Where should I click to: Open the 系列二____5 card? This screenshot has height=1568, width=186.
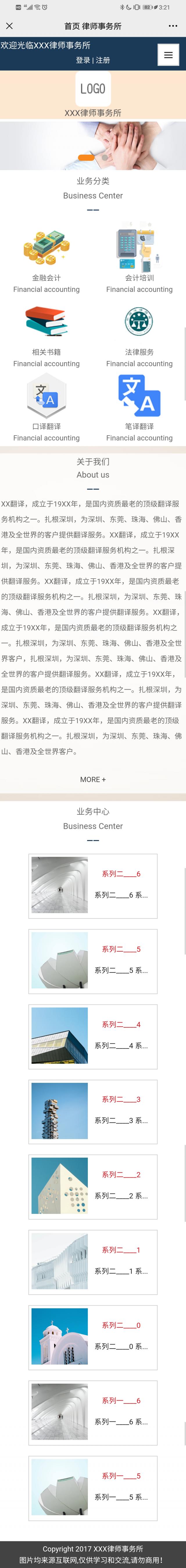[x=93, y=961]
